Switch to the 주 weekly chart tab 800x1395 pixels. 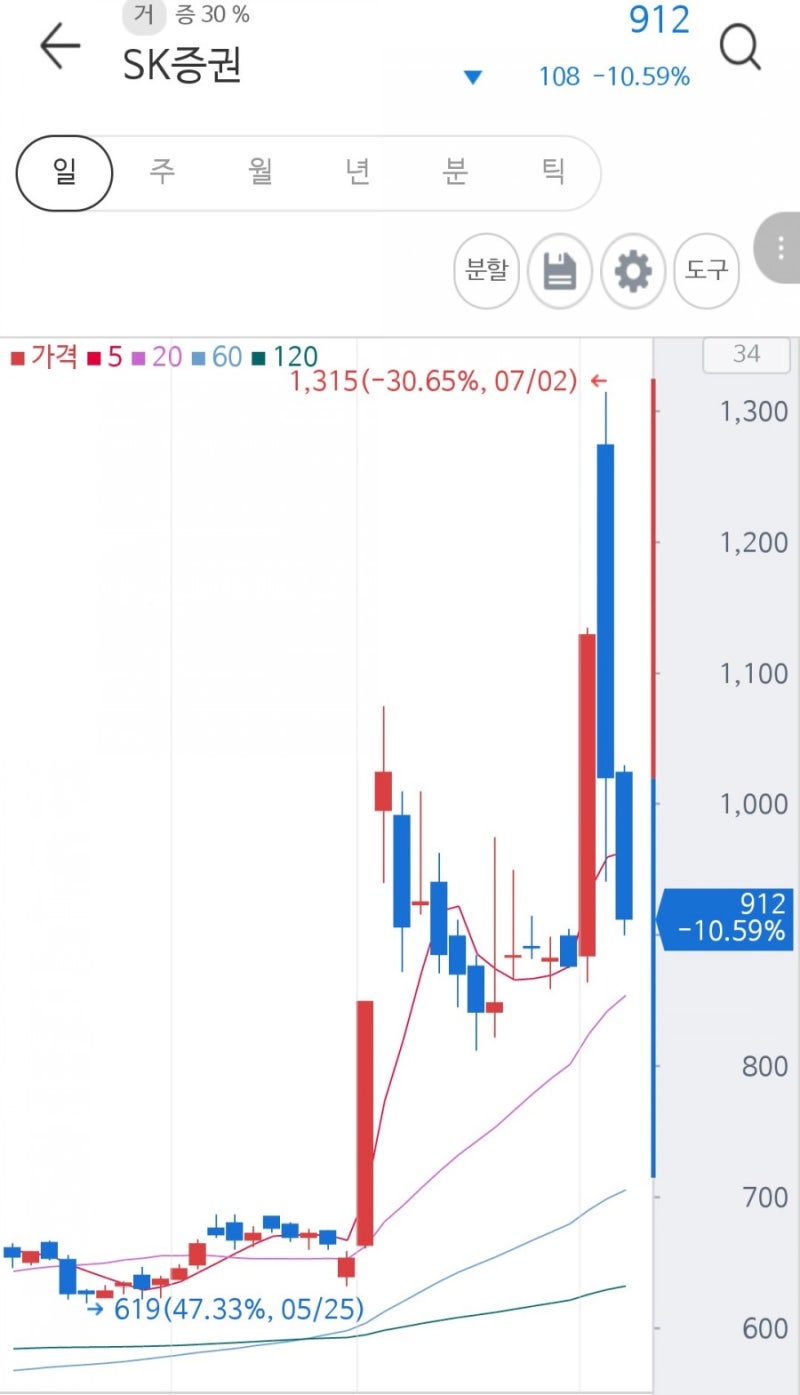(x=163, y=172)
